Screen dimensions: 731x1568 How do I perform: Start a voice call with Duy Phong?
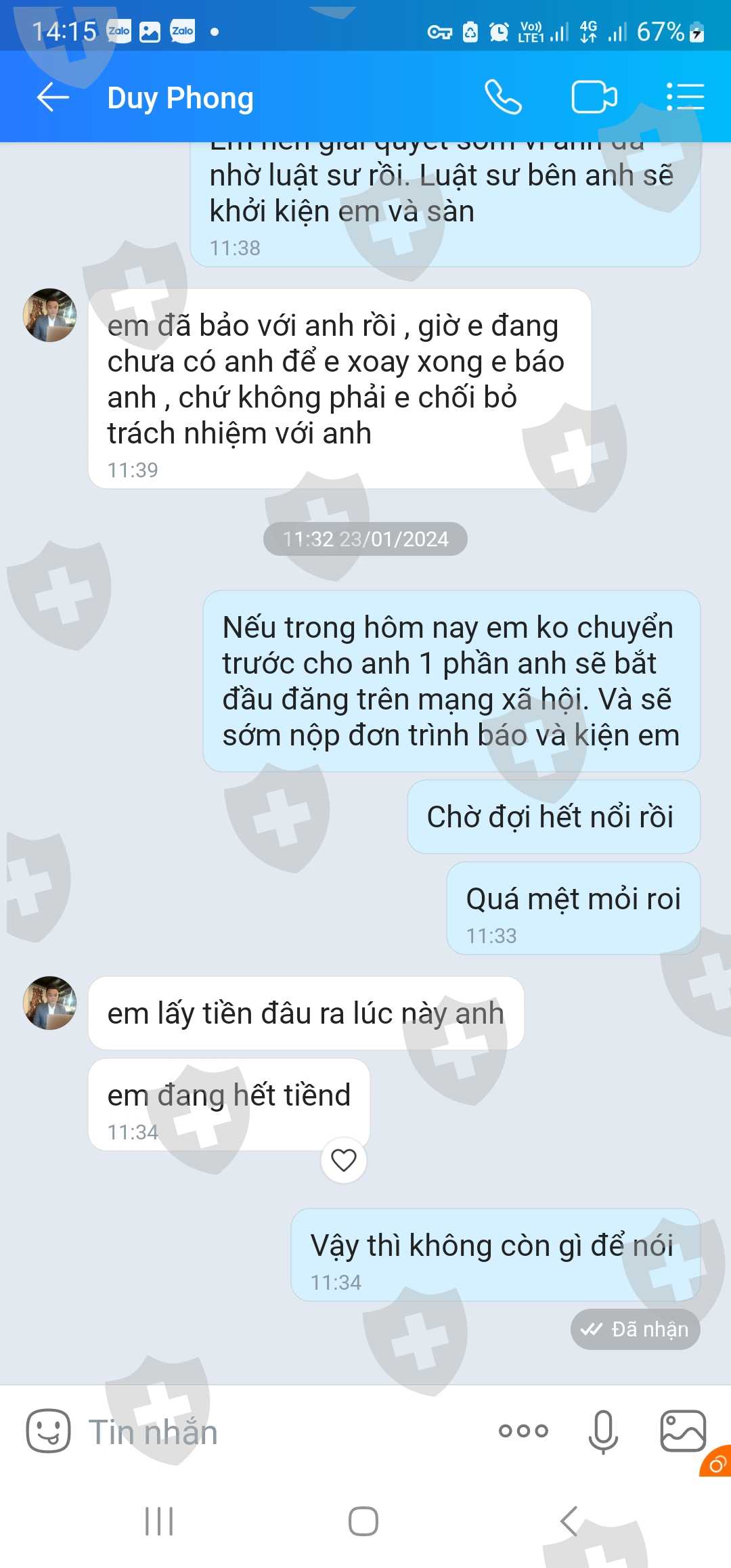point(503,97)
